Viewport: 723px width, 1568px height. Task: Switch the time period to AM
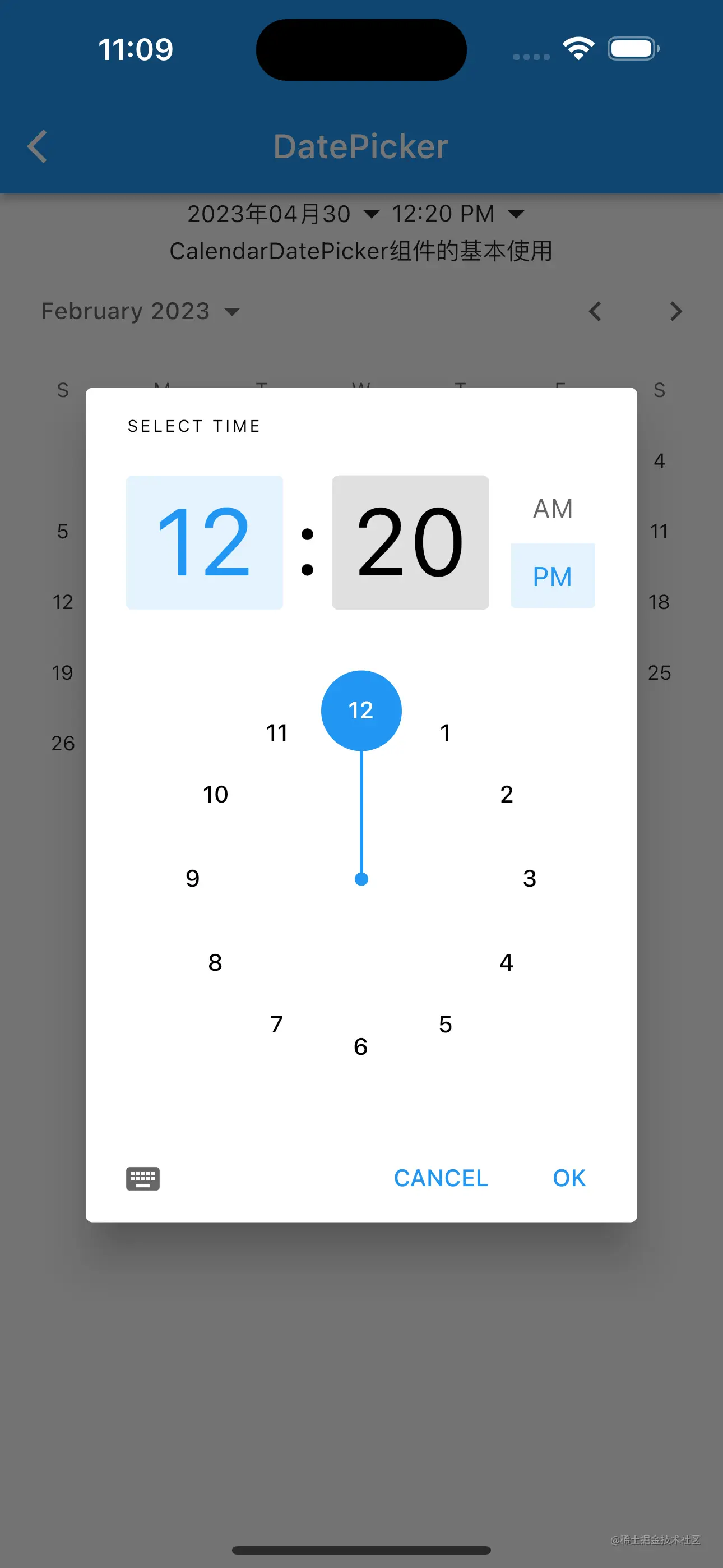click(552, 508)
